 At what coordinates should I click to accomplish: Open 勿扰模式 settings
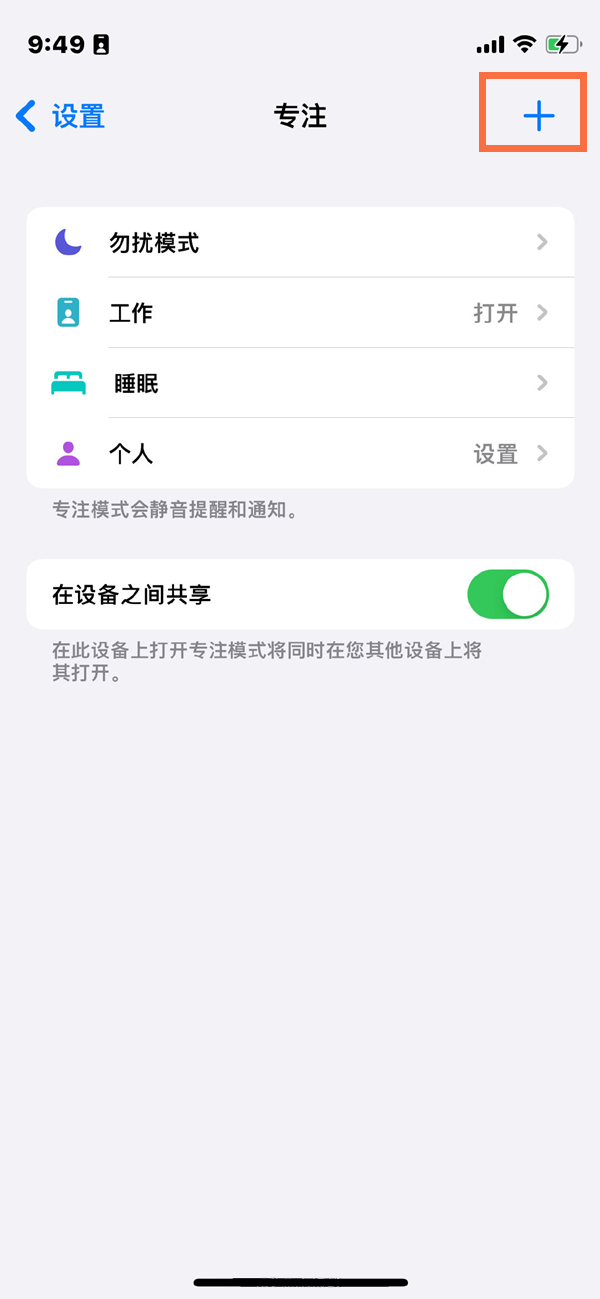pyautogui.click(x=300, y=243)
